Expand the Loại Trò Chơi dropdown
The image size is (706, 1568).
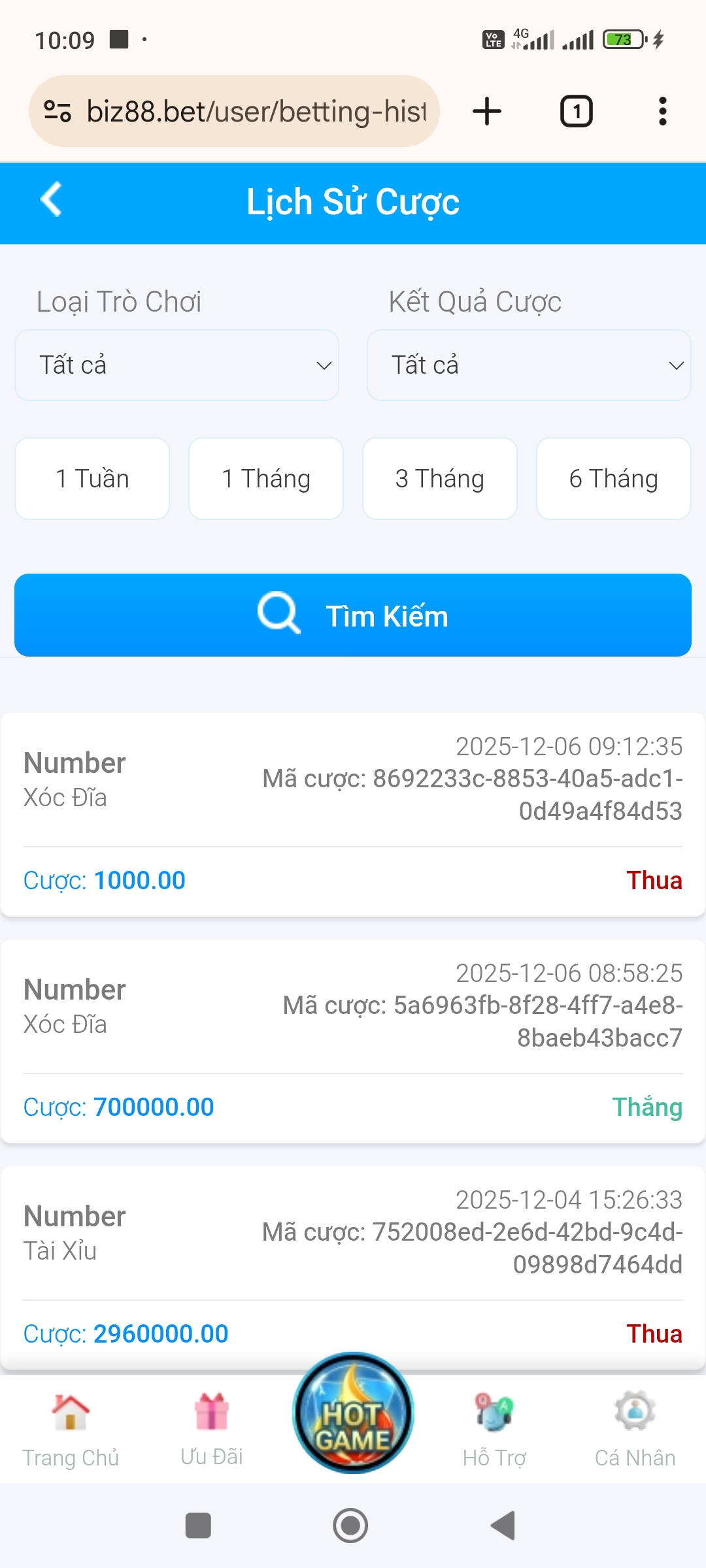(x=176, y=365)
